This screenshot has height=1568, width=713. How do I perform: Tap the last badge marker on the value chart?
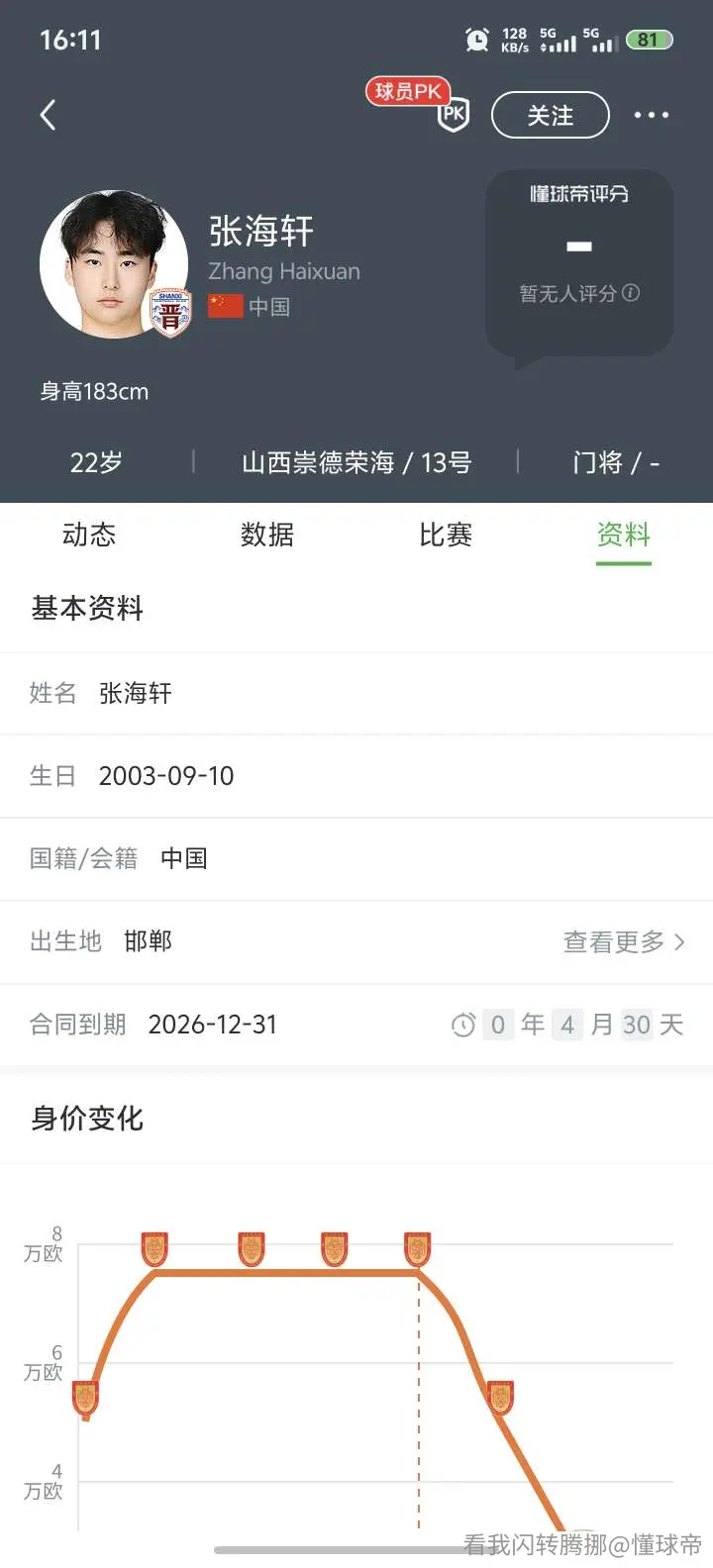tap(500, 1397)
